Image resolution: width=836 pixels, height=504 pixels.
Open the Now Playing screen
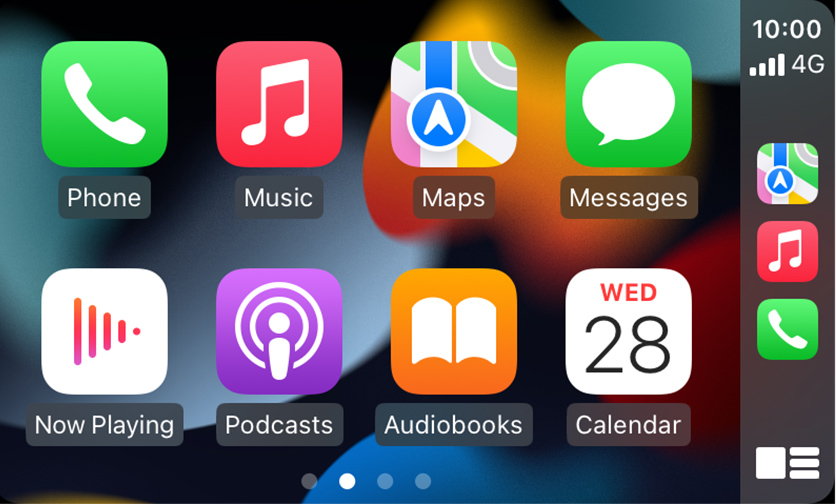(x=104, y=331)
